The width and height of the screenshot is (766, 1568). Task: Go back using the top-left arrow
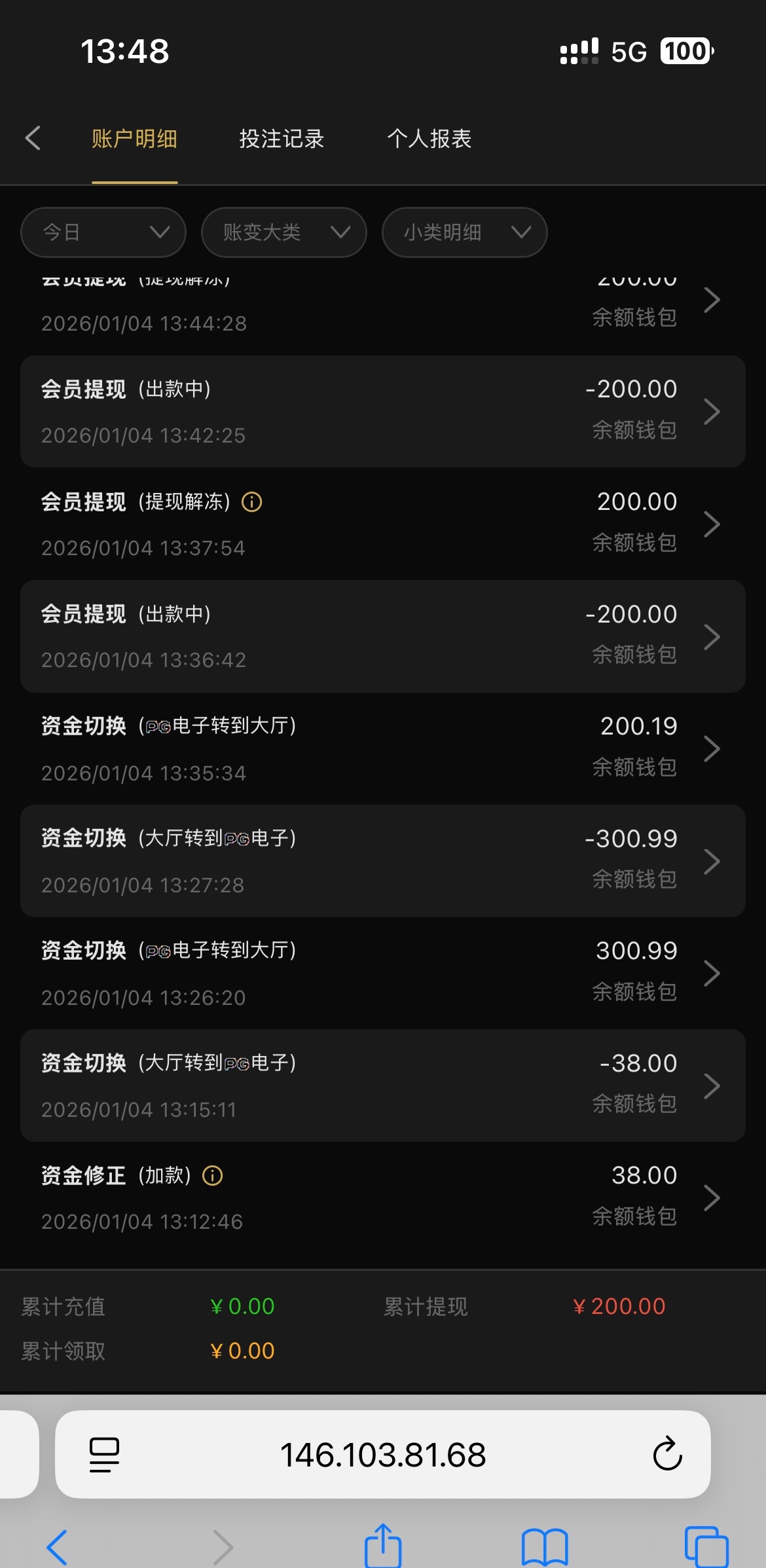coord(33,138)
